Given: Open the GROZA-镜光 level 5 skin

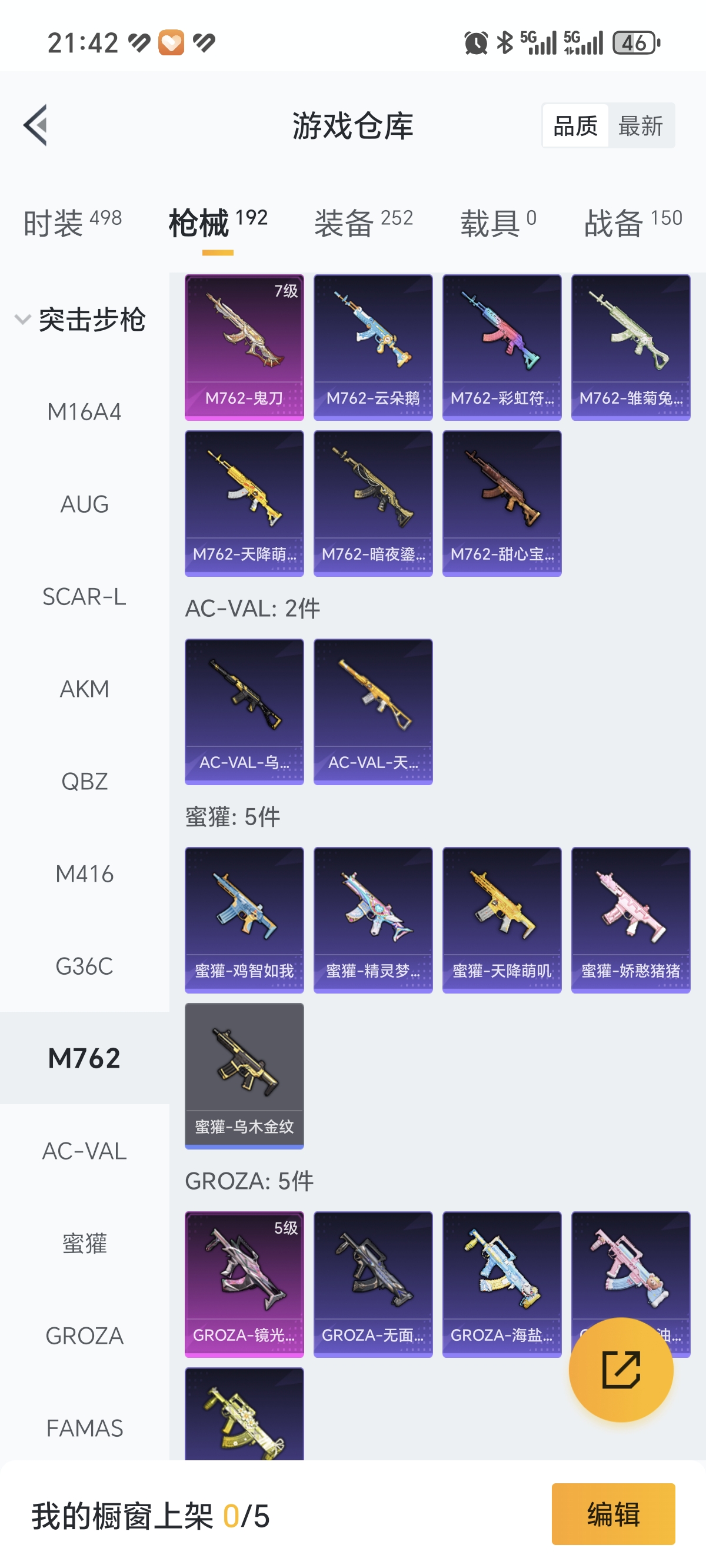Looking at the screenshot, I should 244,1284.
